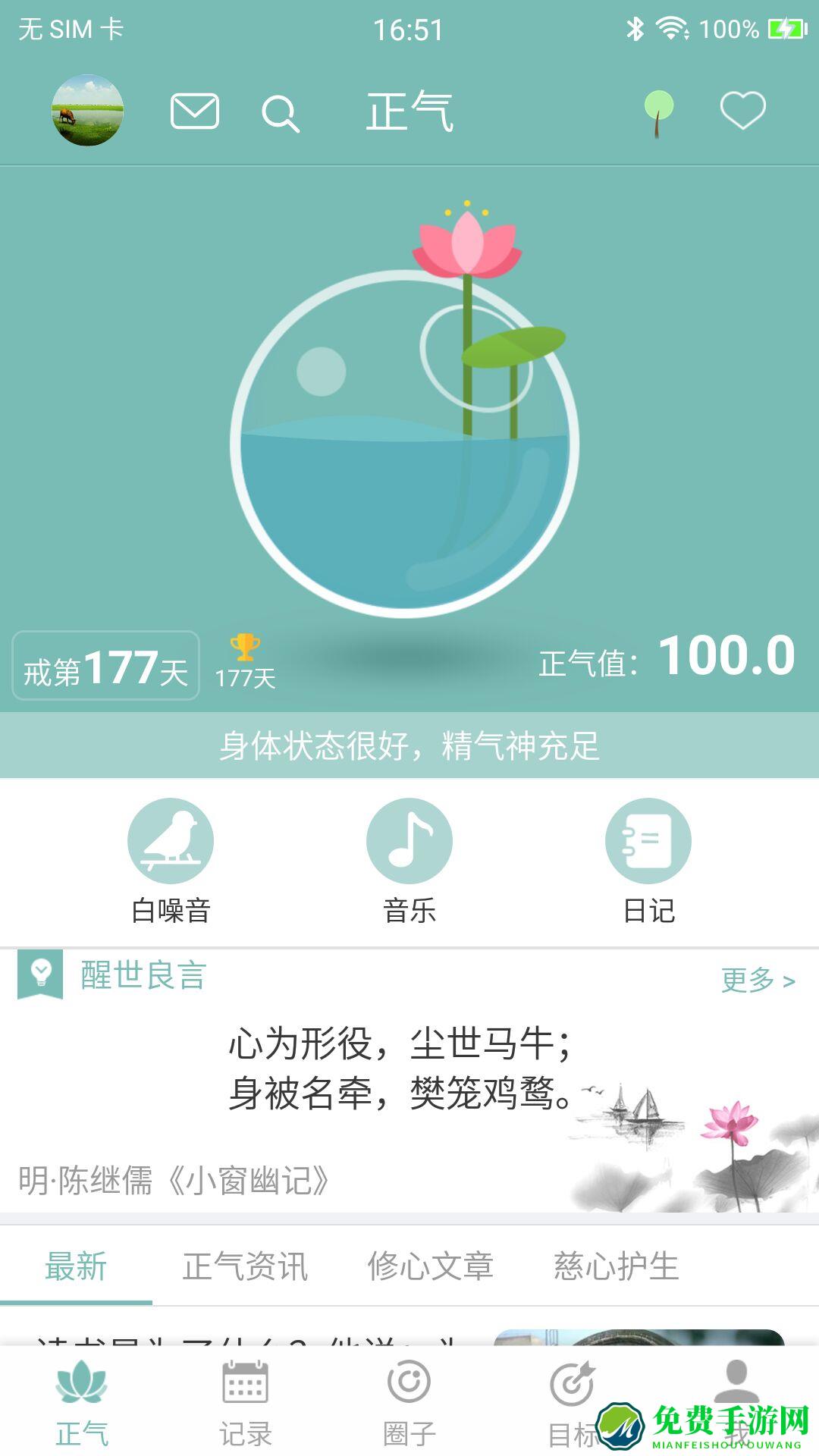Switch to the 修心文章 tab

coord(431,1266)
